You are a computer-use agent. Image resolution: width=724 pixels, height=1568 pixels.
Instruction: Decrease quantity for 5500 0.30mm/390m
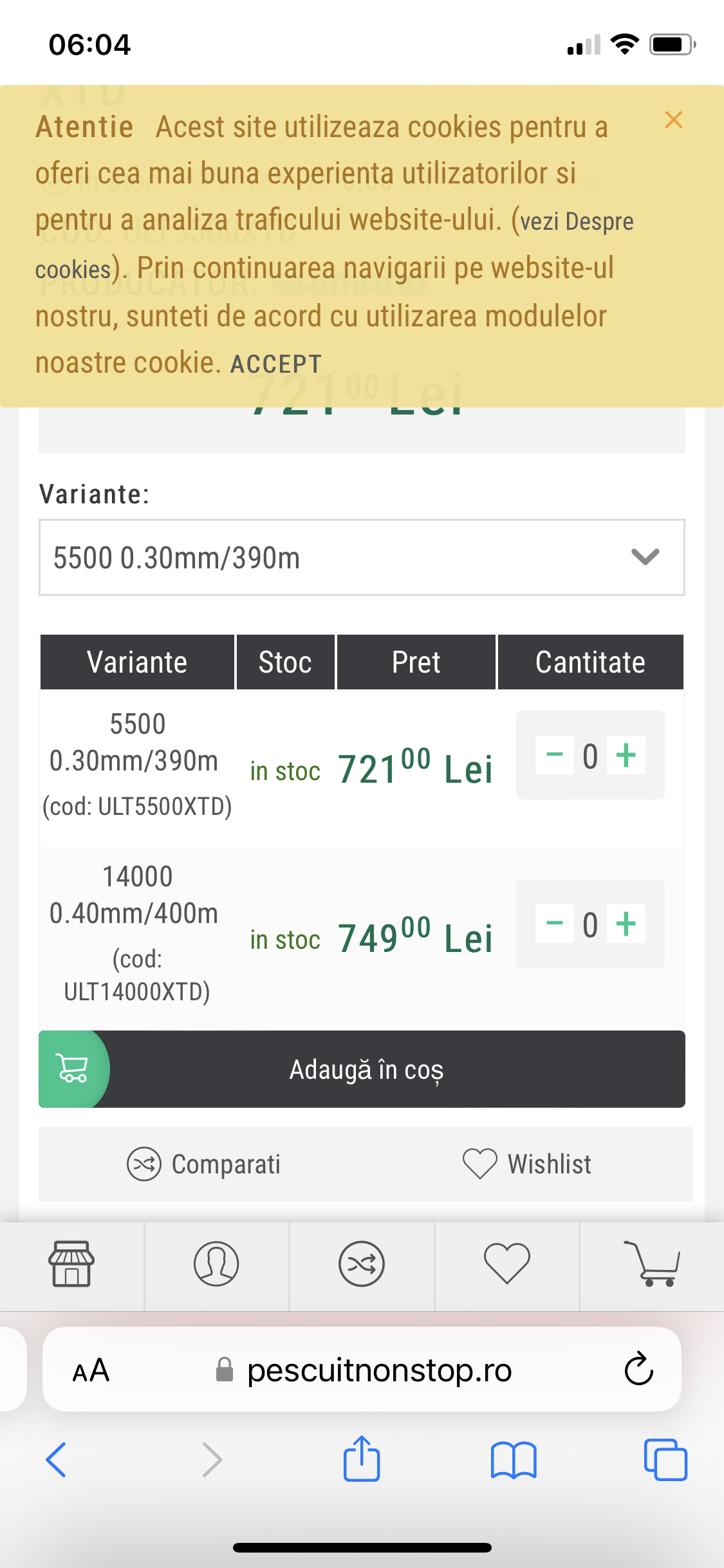(x=555, y=755)
